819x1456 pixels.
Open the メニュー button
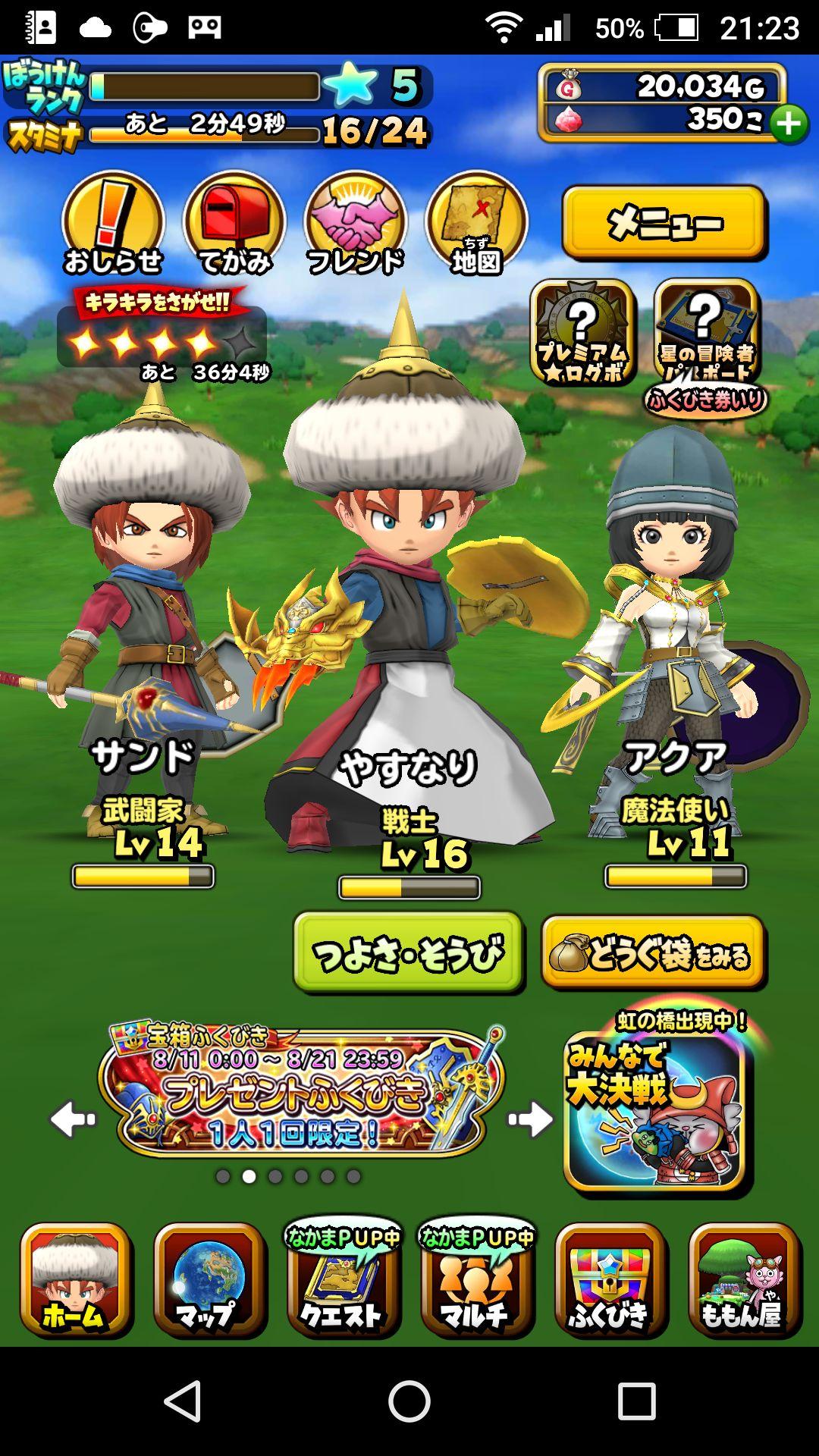point(664,223)
